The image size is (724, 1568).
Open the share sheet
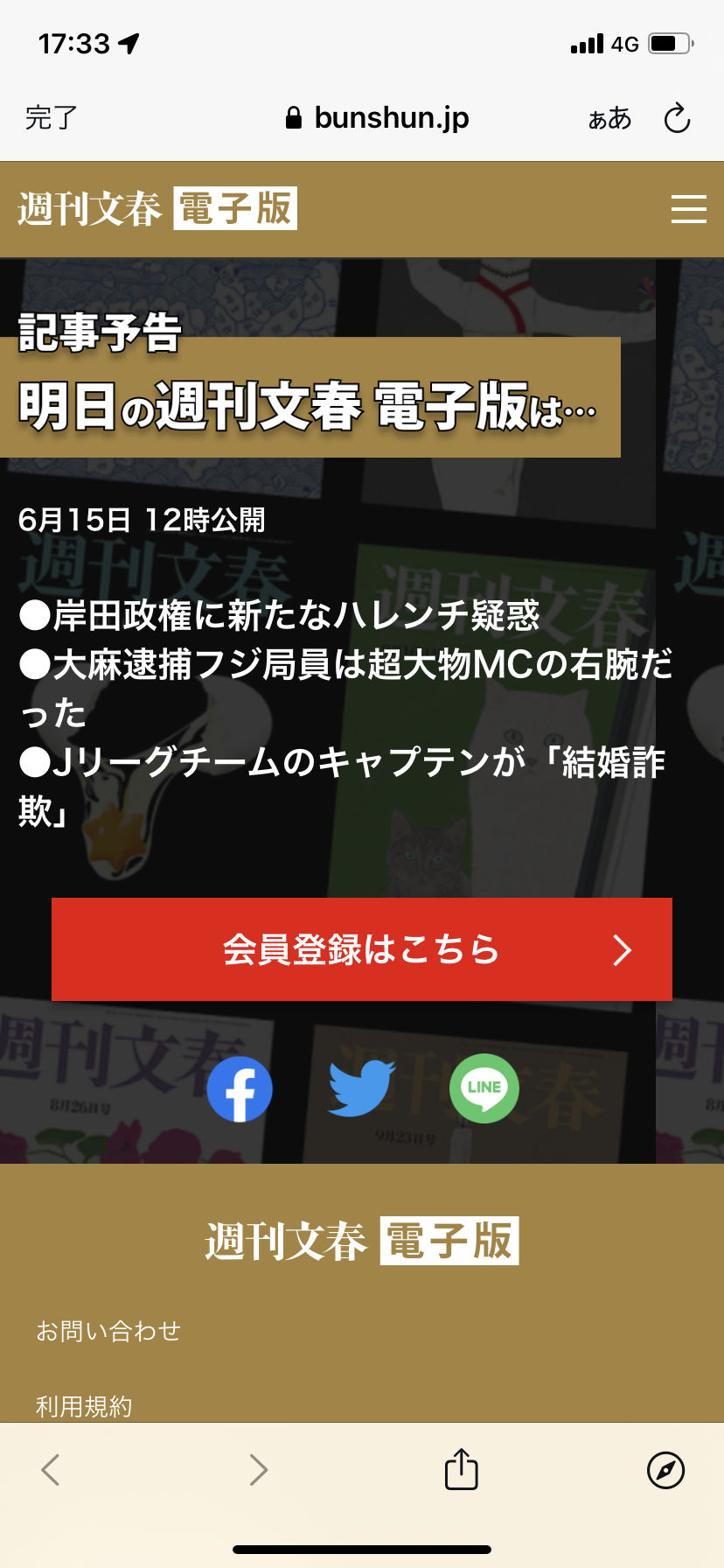tap(462, 1468)
